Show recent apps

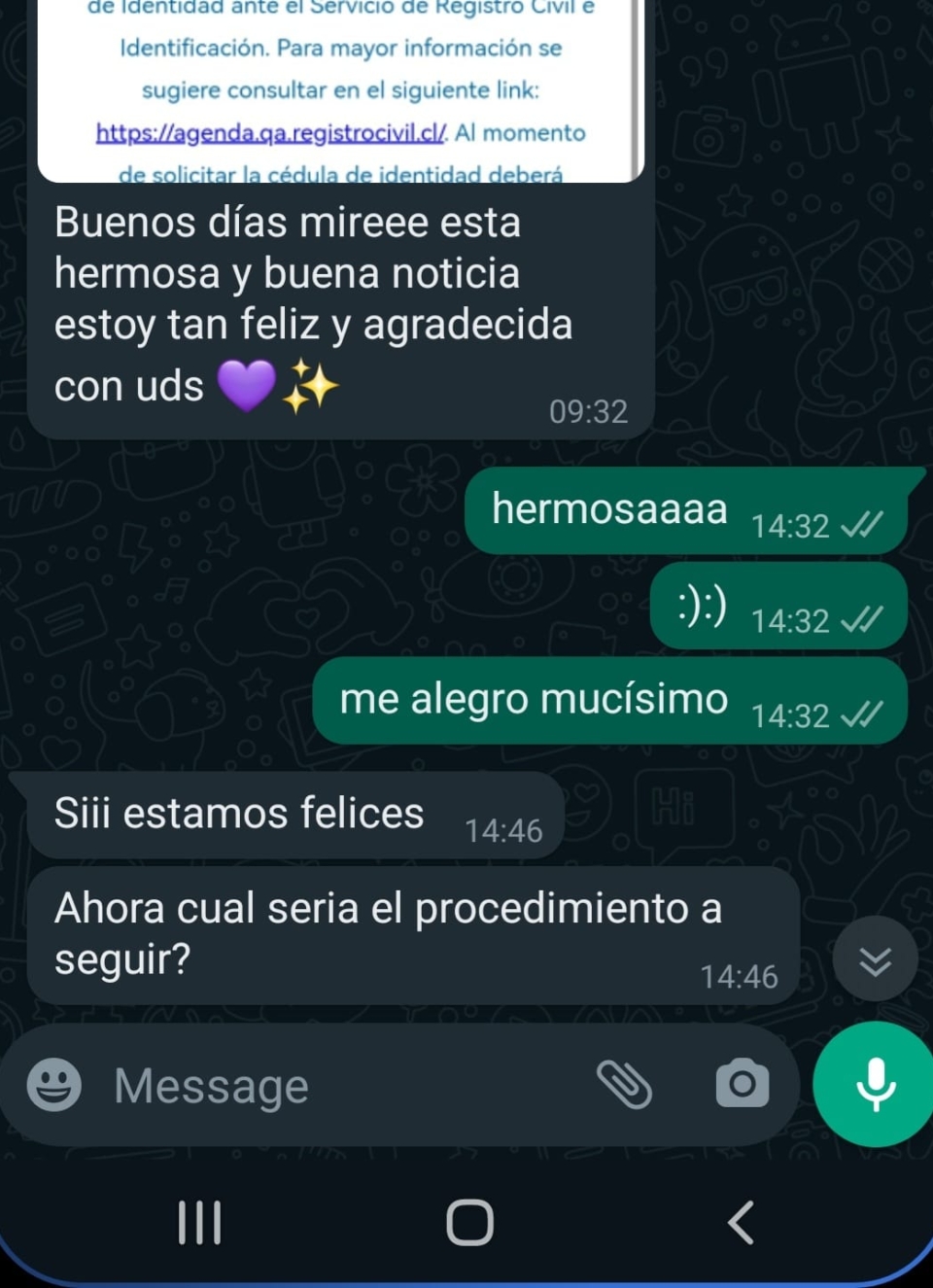click(x=200, y=1222)
